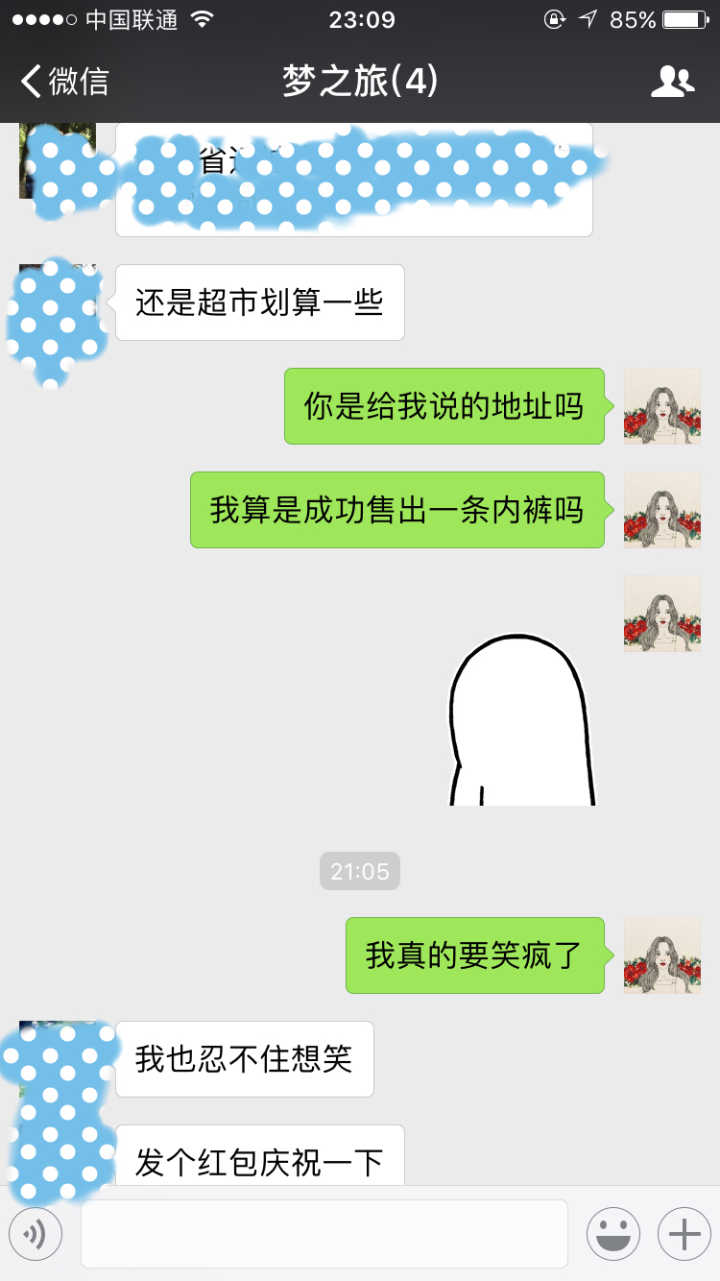This screenshot has height=1281, width=720.
Task: Open the plus attachment menu
Action: [x=684, y=1234]
